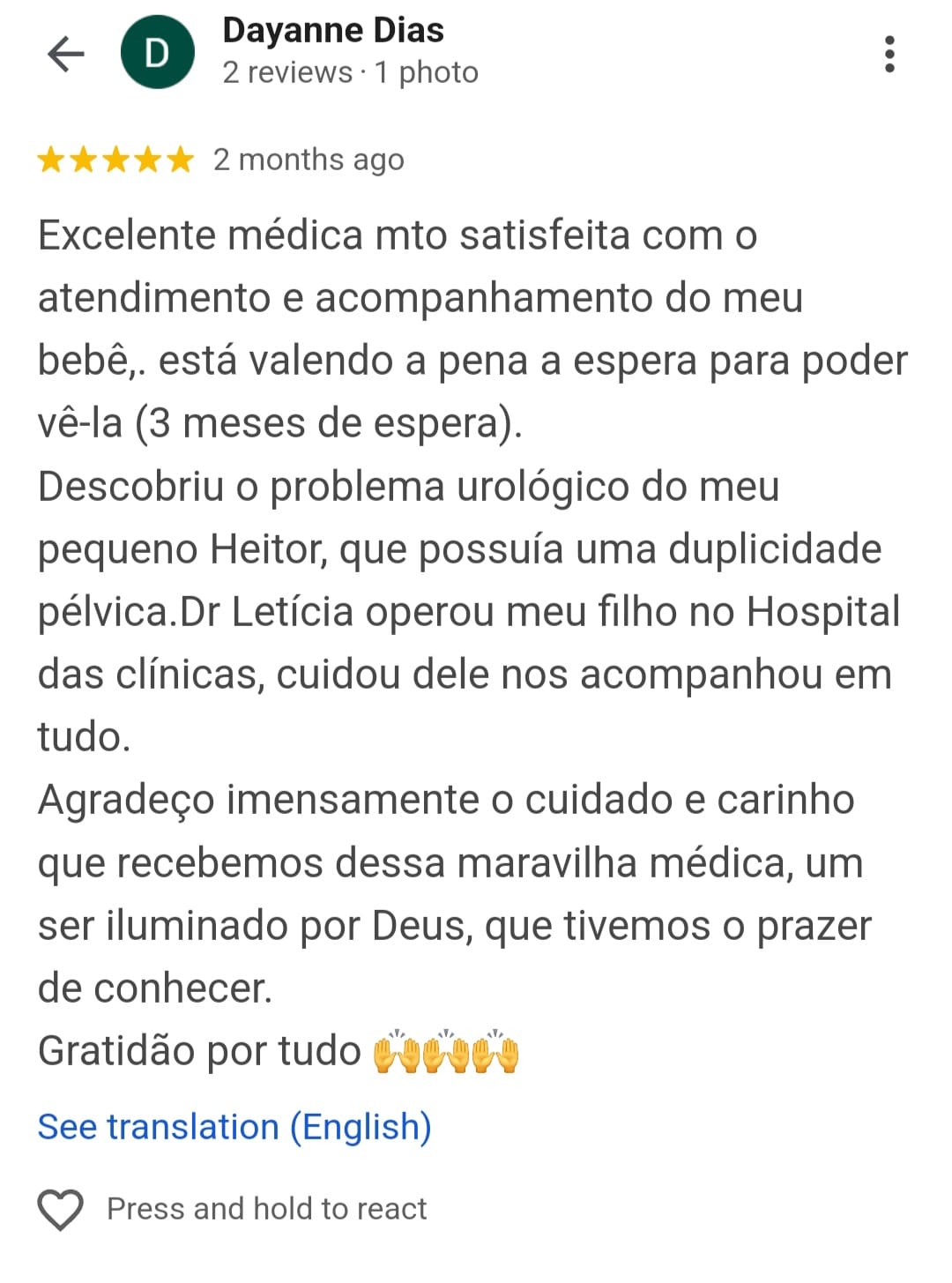Go back using the arrow icon
The width and height of the screenshot is (952, 1283).
point(65,54)
